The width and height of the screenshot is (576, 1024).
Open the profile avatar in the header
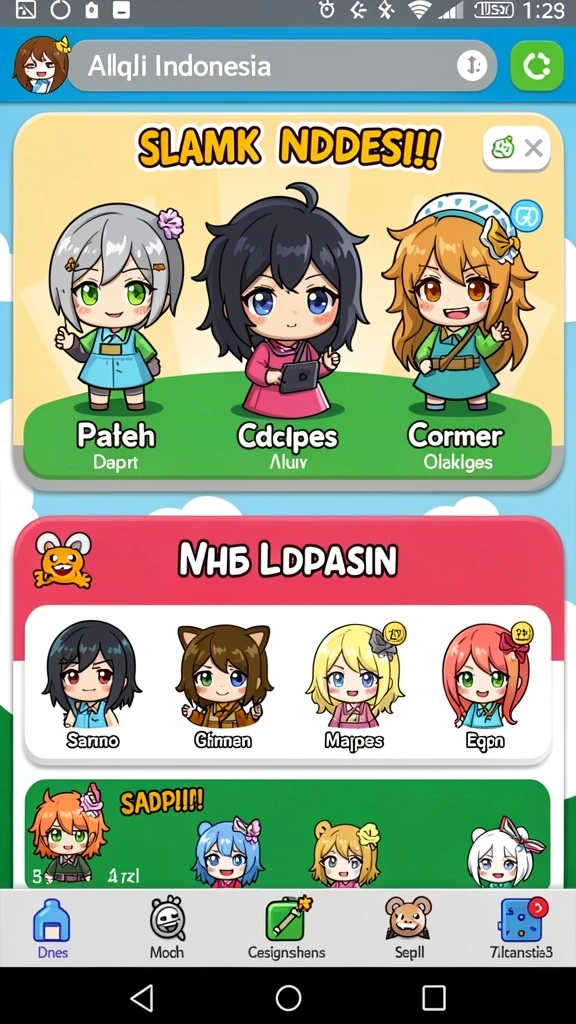point(41,65)
